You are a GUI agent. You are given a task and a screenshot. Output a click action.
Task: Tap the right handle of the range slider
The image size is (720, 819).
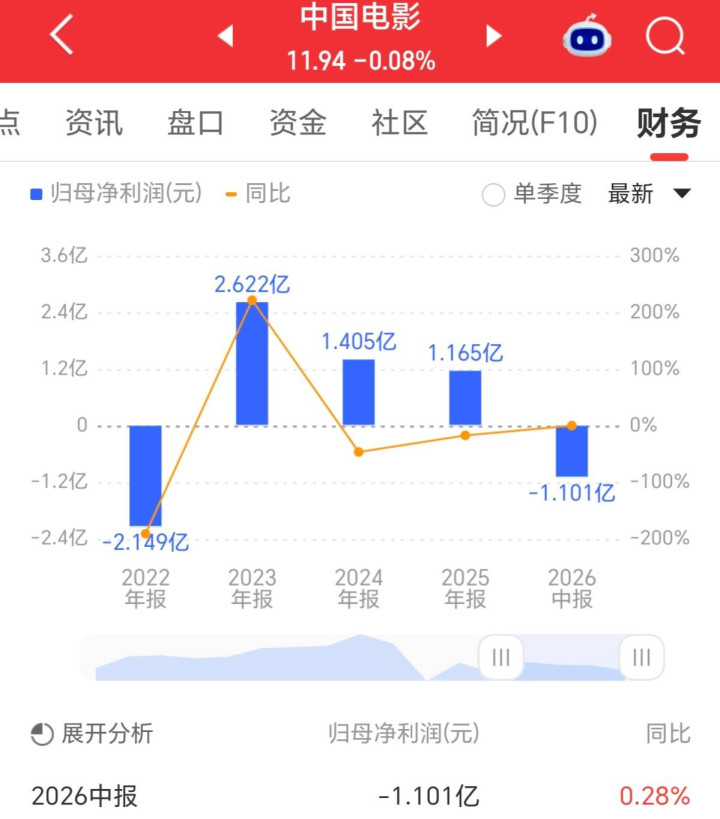[642, 657]
